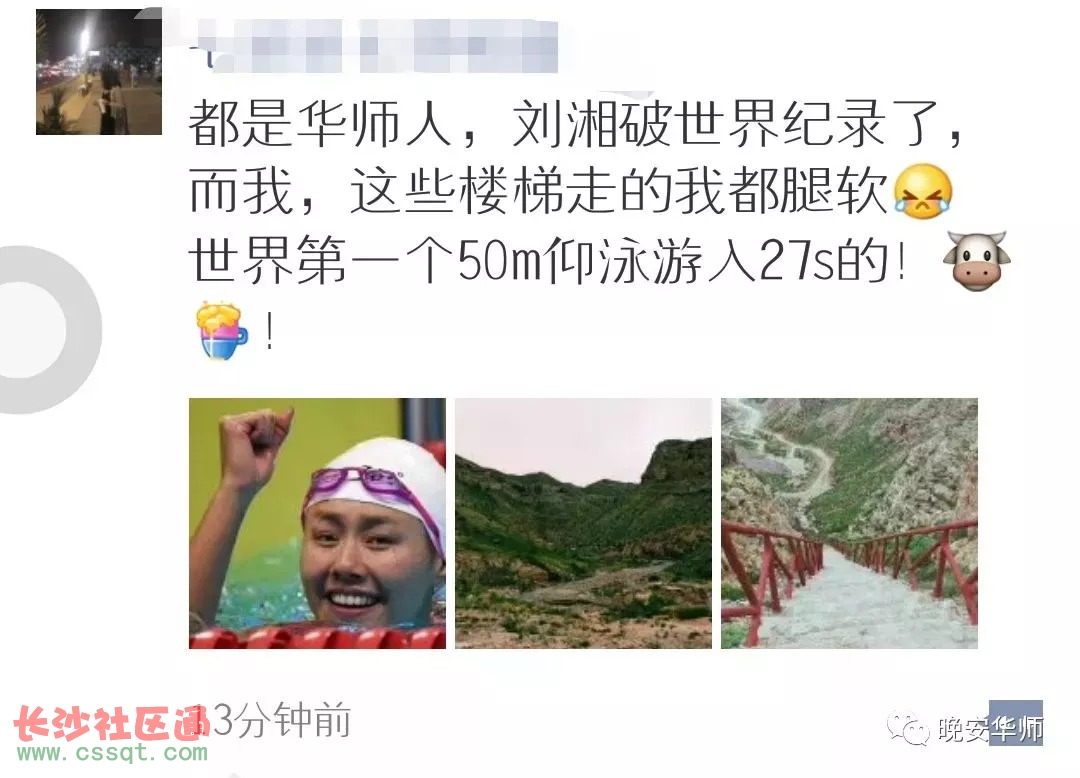Open the red railing stairway photo

[849, 523]
